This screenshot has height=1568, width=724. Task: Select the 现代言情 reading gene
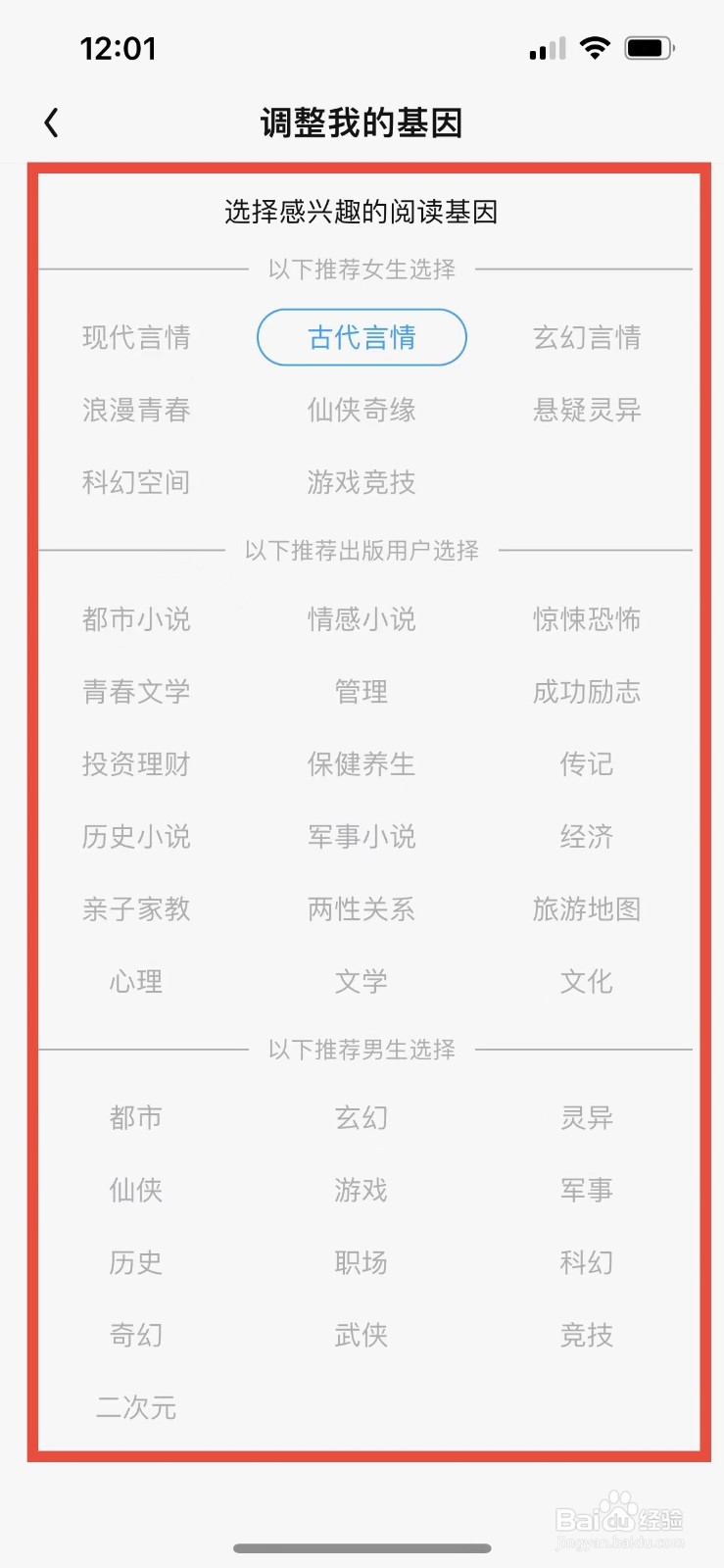coord(135,337)
